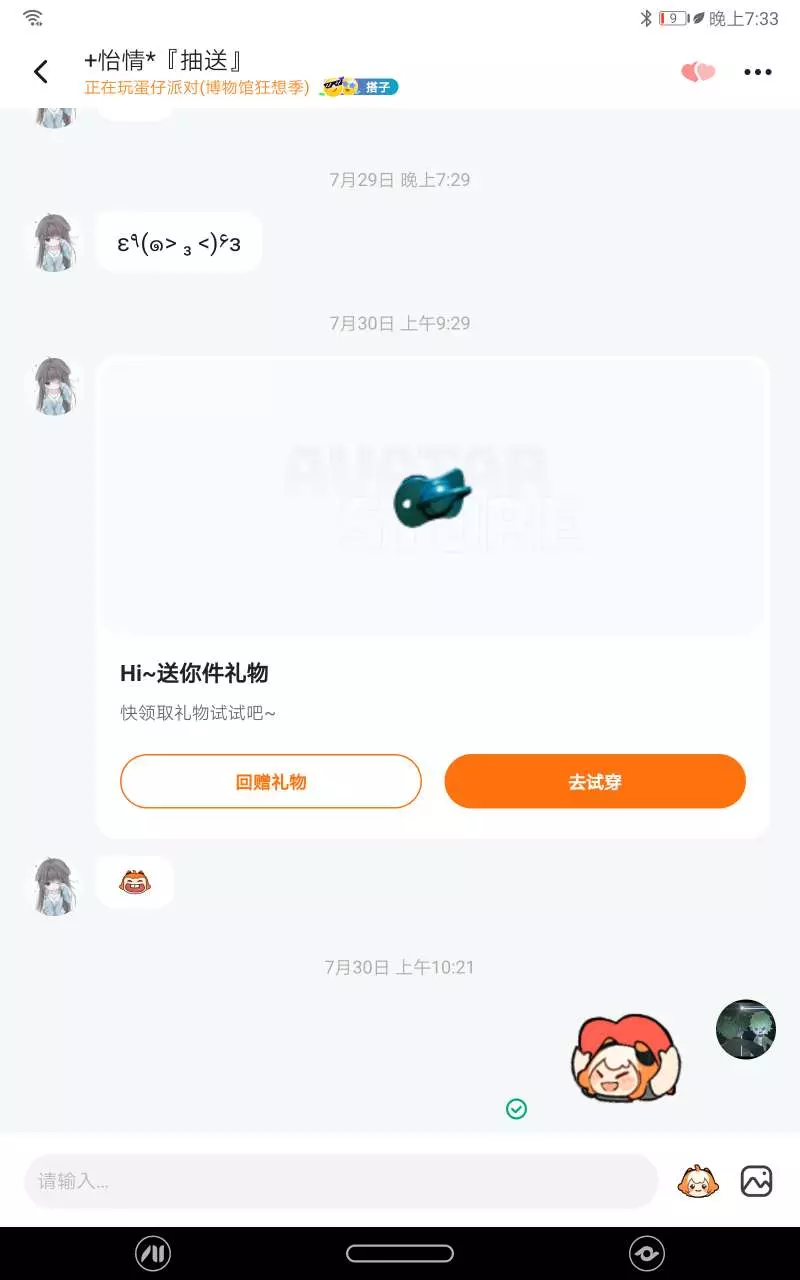Tap the pink hearts intimacy icon

698,72
